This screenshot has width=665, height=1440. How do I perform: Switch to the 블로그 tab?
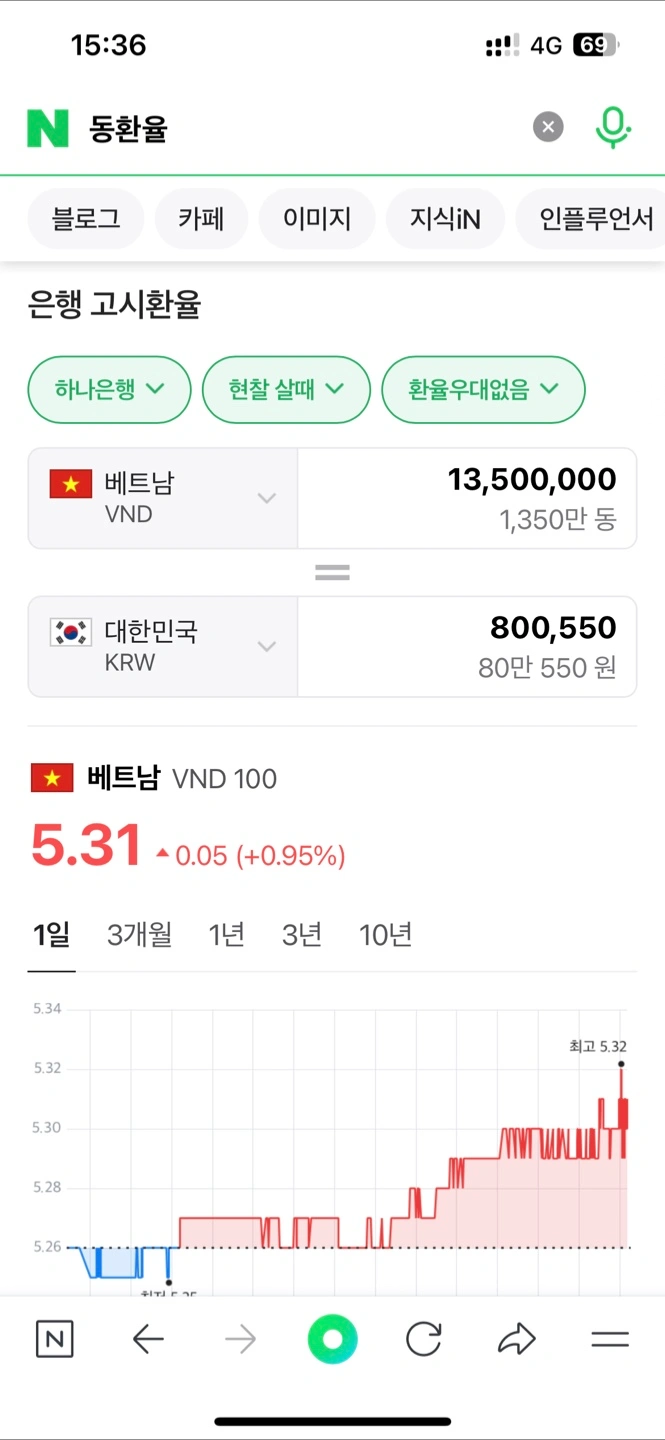click(x=85, y=219)
